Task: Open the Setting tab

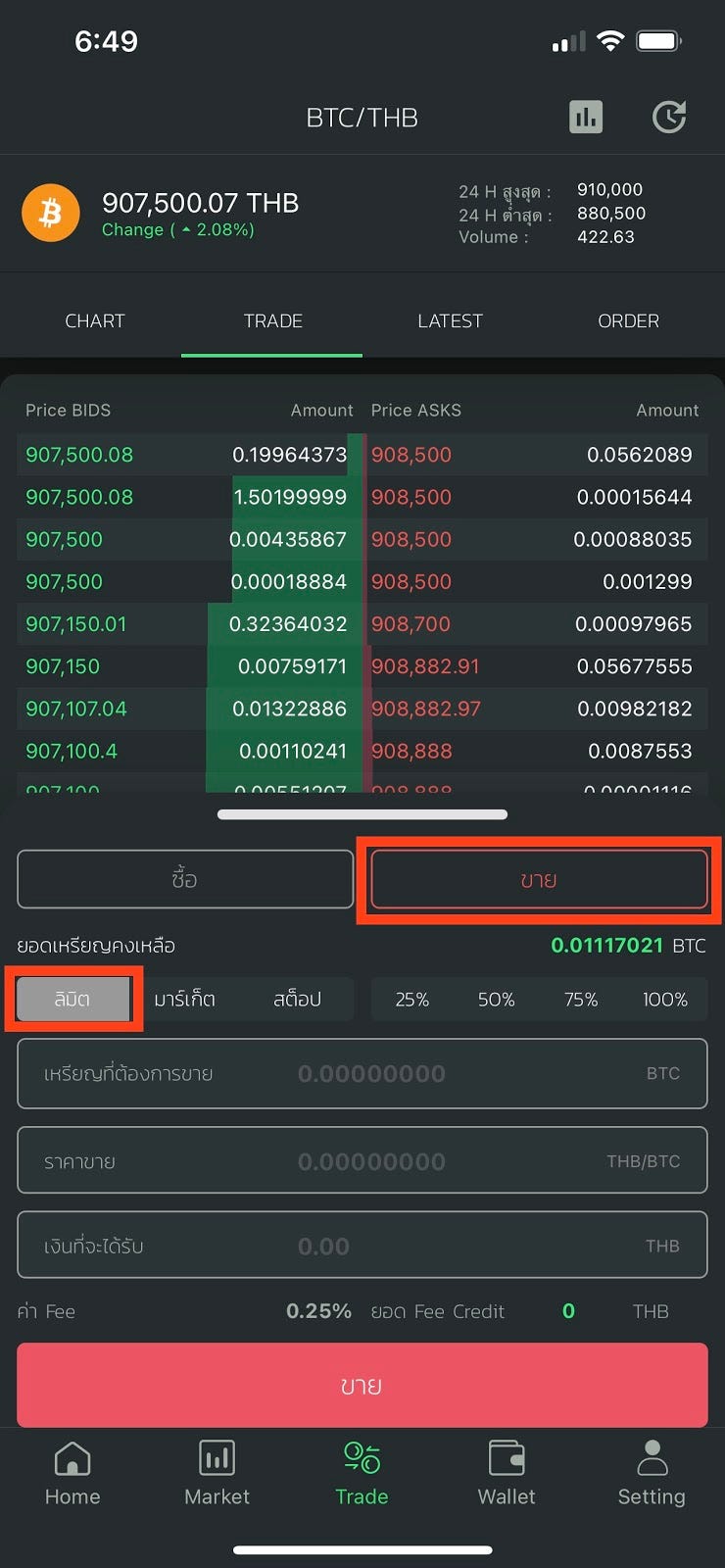Action: click(x=652, y=1473)
